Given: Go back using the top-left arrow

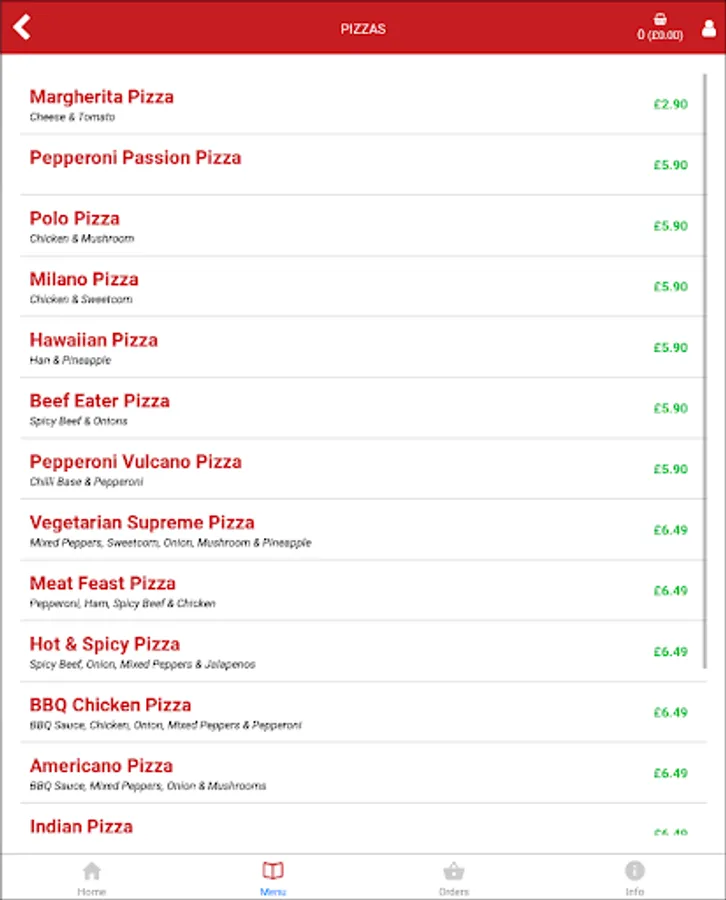Looking at the screenshot, I should tap(22, 27).
